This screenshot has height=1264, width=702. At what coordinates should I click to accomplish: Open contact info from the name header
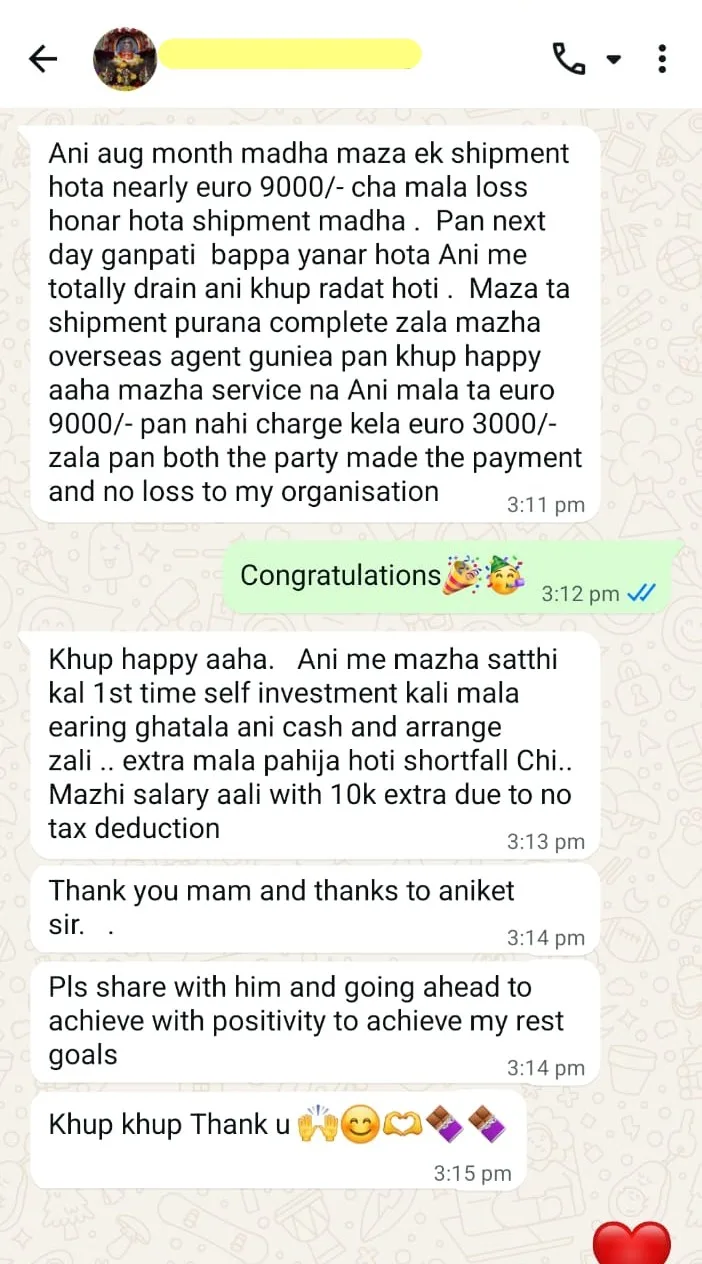click(290, 54)
